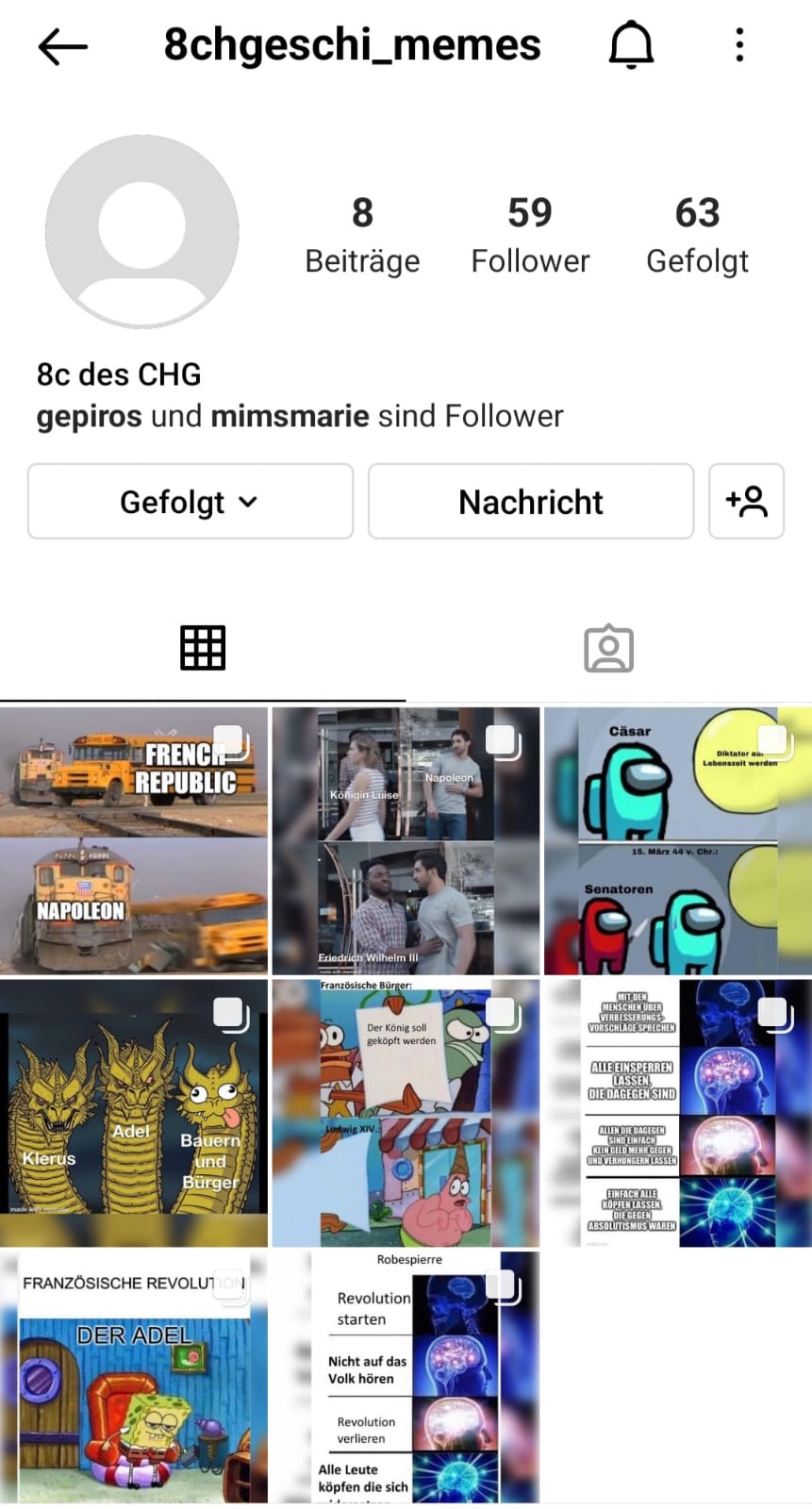Open the French Republic Napoleon train post
Screen dimensions: 812x1509
(x=134, y=841)
